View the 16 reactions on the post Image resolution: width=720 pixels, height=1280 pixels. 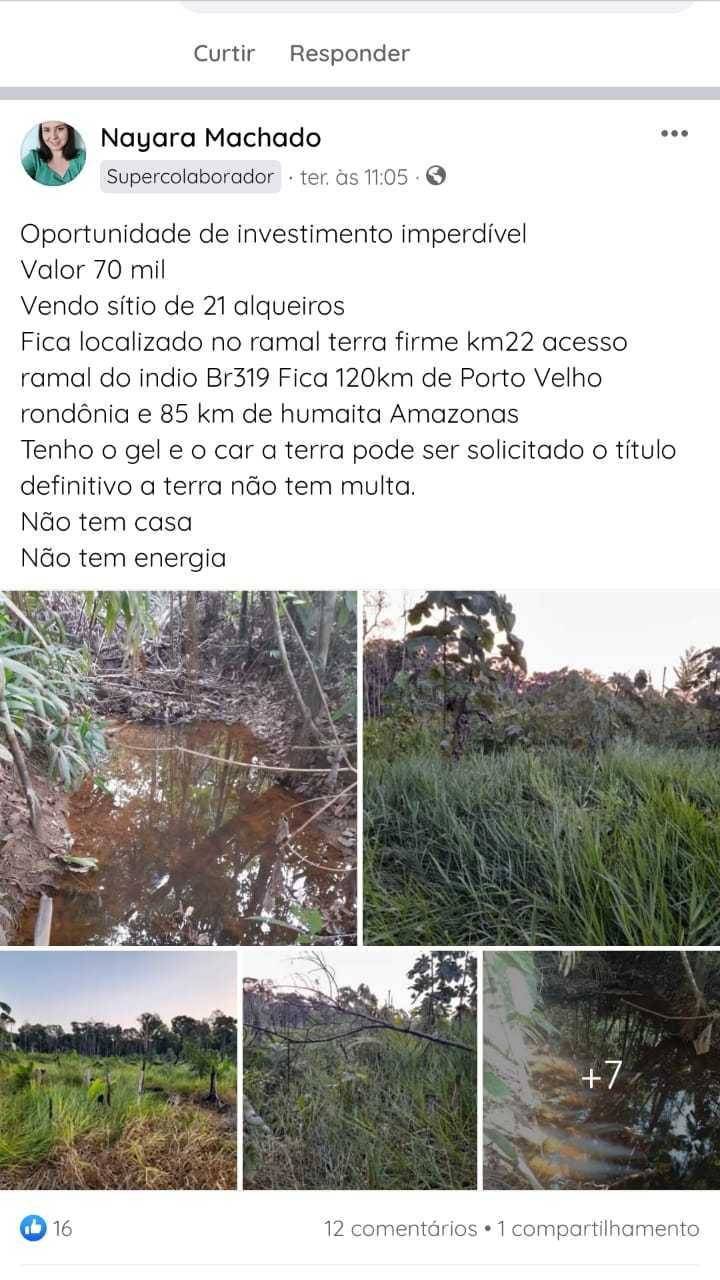coord(47,1228)
